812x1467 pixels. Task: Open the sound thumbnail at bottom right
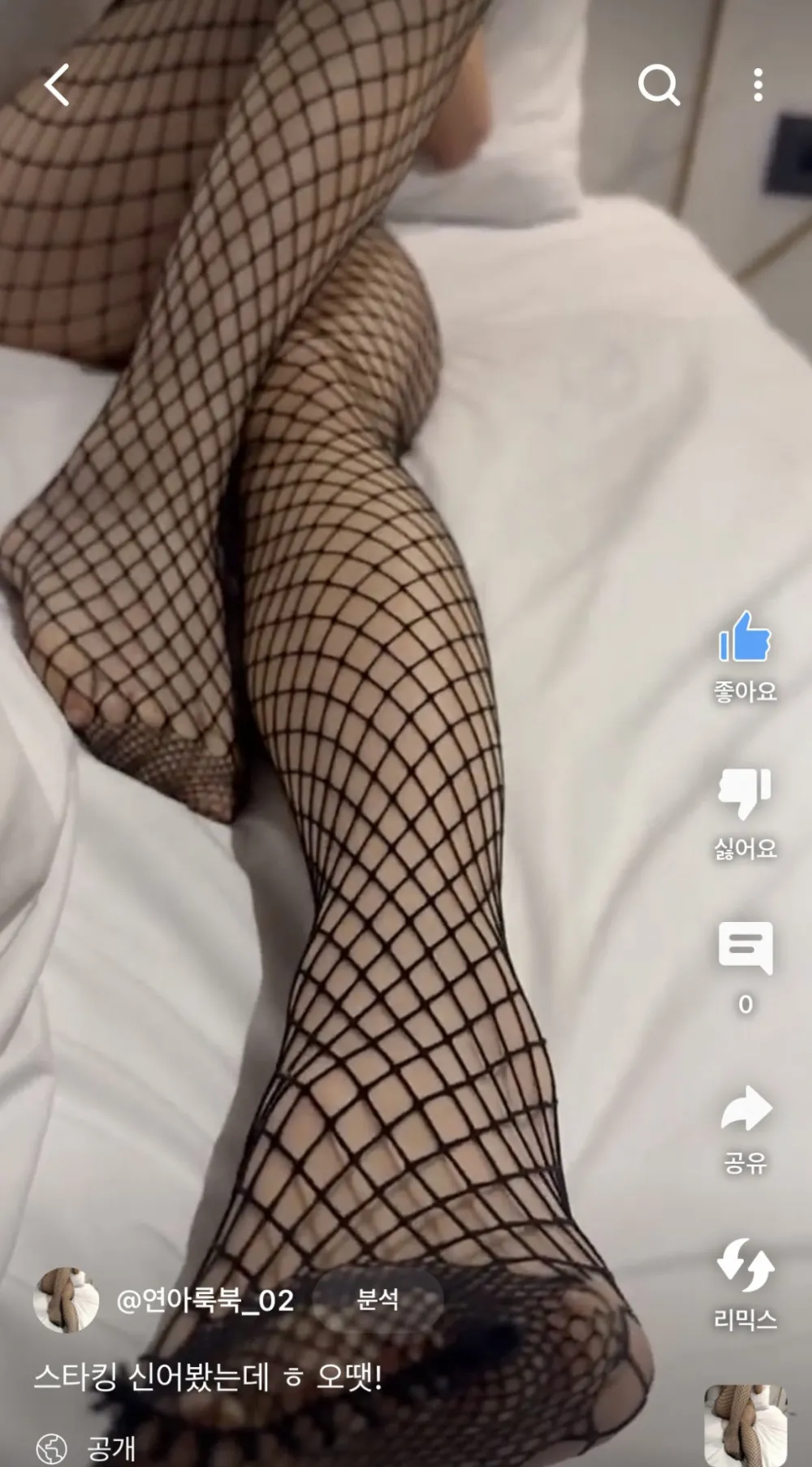[x=745, y=1426]
